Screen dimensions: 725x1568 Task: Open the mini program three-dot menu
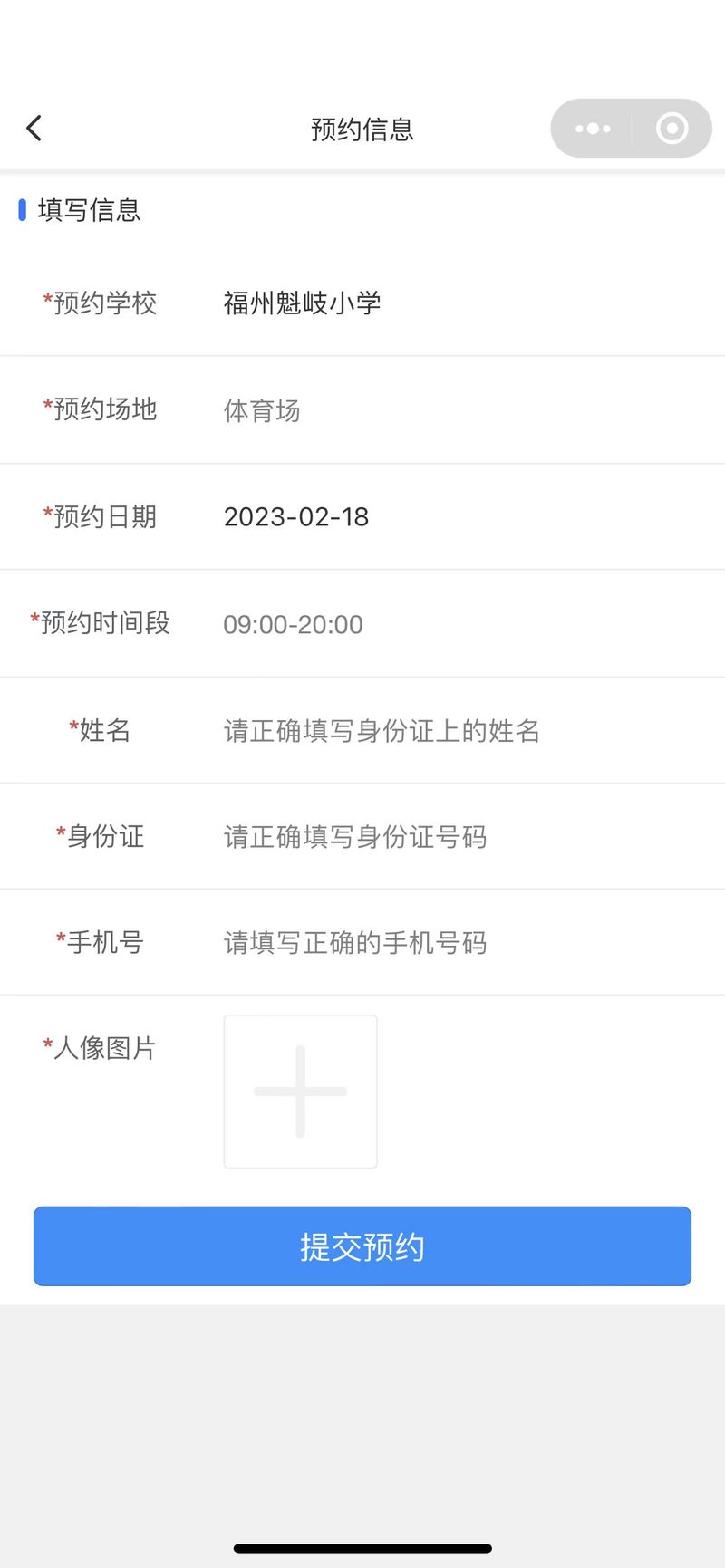click(593, 129)
